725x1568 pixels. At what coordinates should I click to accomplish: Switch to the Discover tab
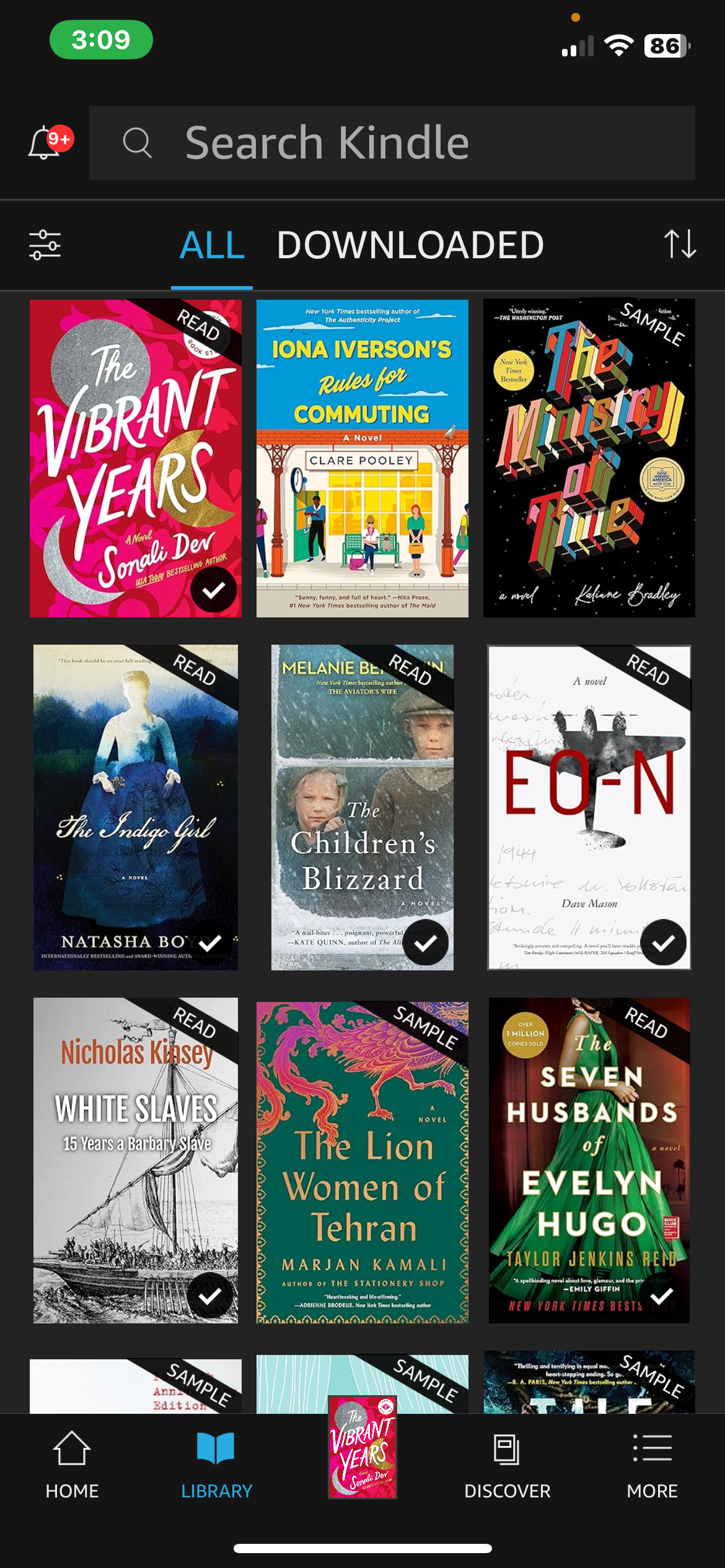click(507, 1465)
